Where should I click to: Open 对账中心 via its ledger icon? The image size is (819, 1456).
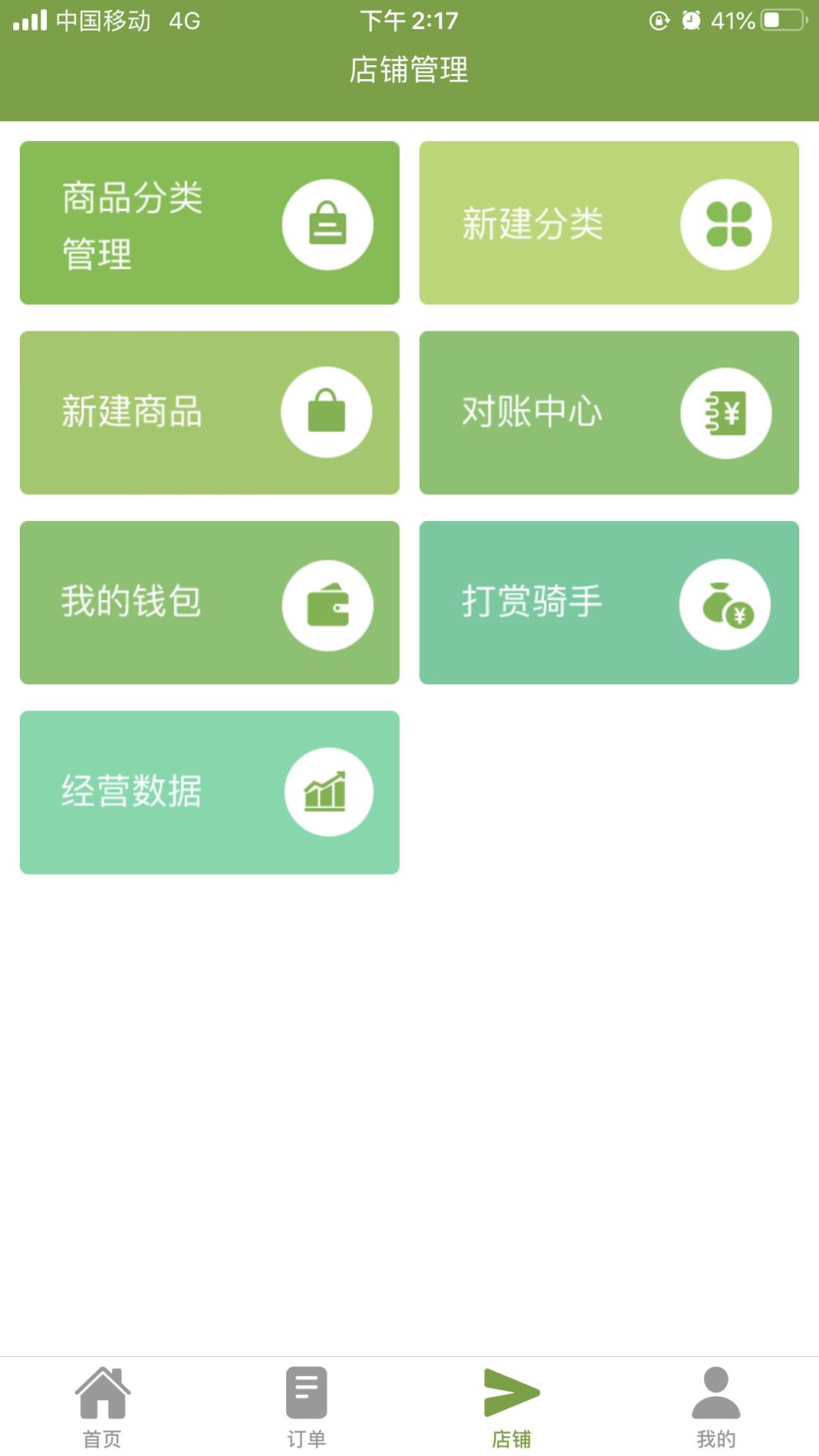(x=727, y=413)
